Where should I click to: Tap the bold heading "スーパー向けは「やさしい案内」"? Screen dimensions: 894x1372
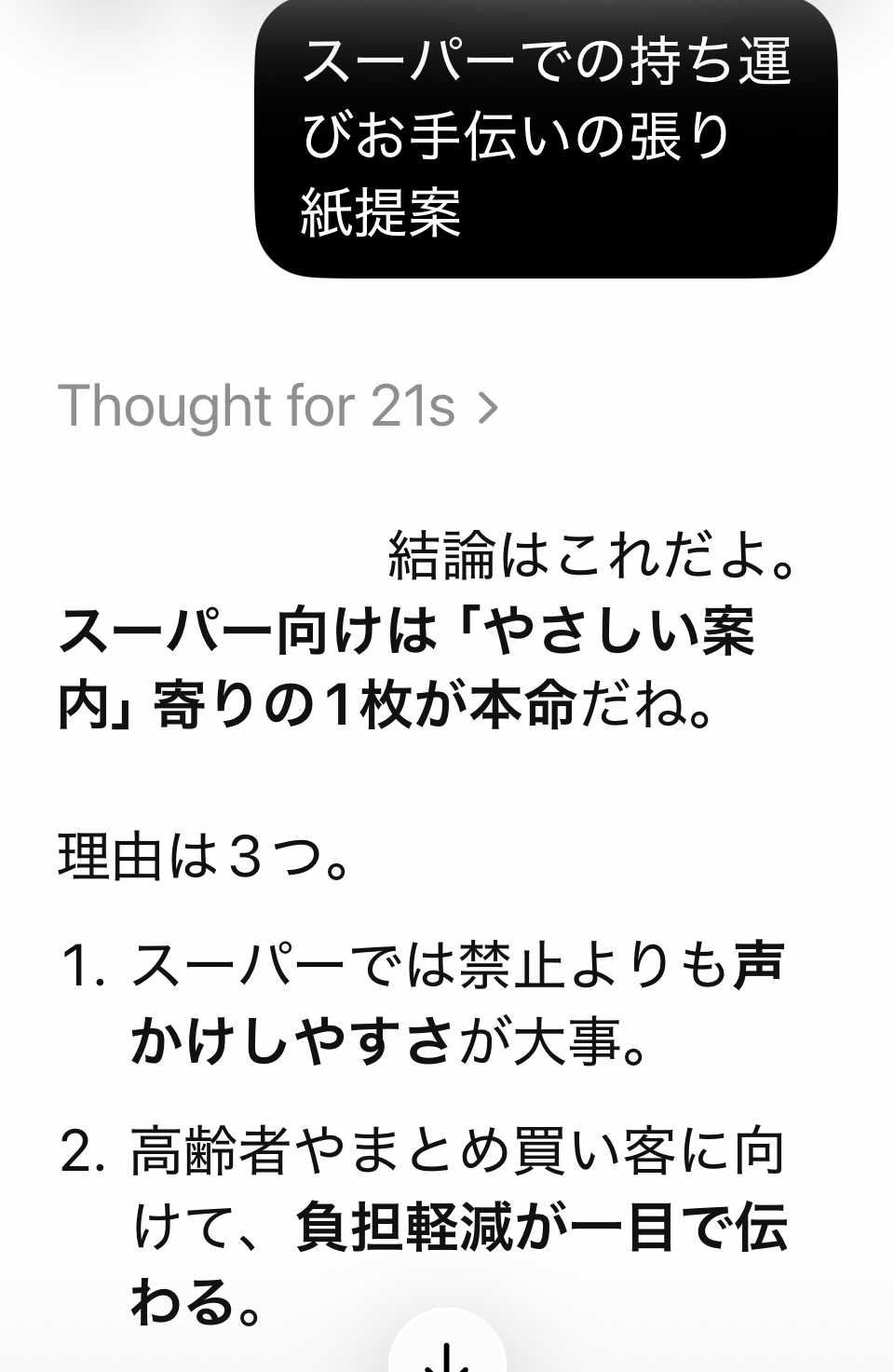(410, 633)
